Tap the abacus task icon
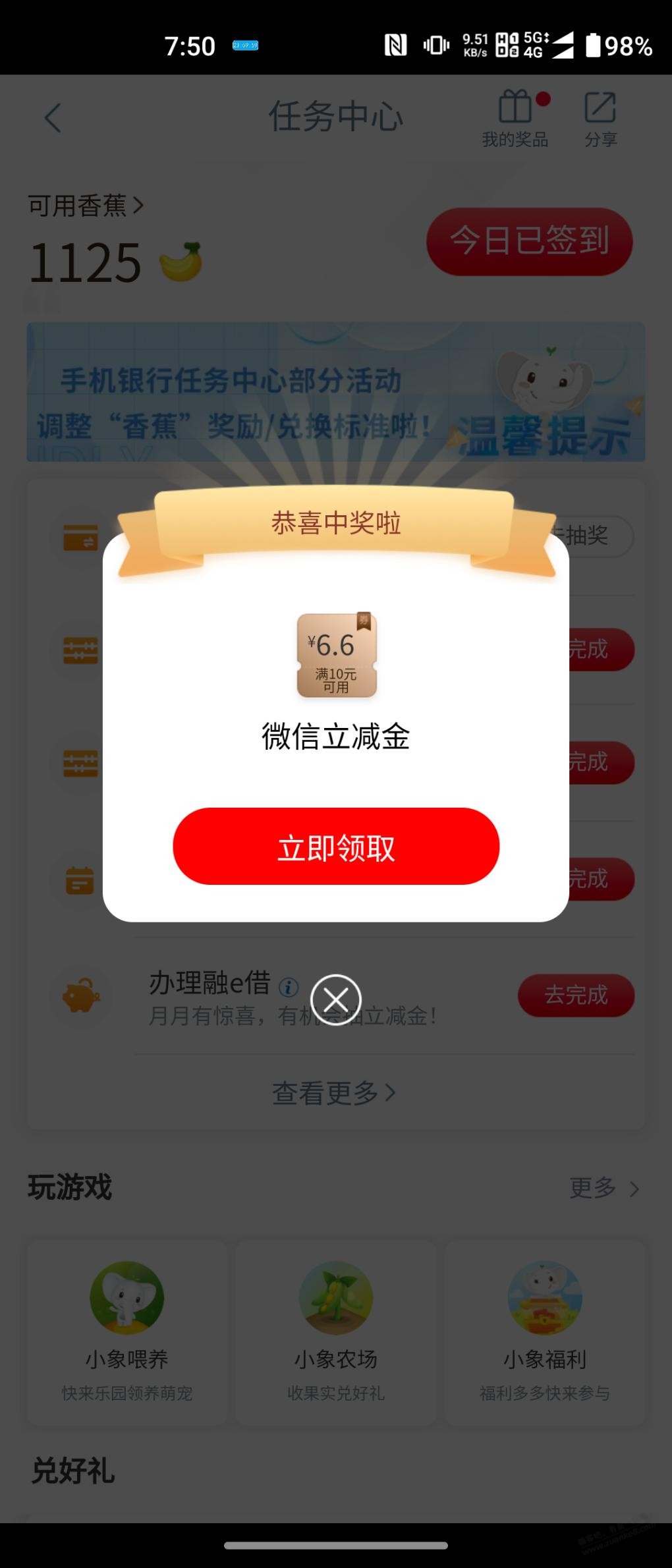Image resolution: width=672 pixels, height=1568 pixels. (x=80, y=649)
